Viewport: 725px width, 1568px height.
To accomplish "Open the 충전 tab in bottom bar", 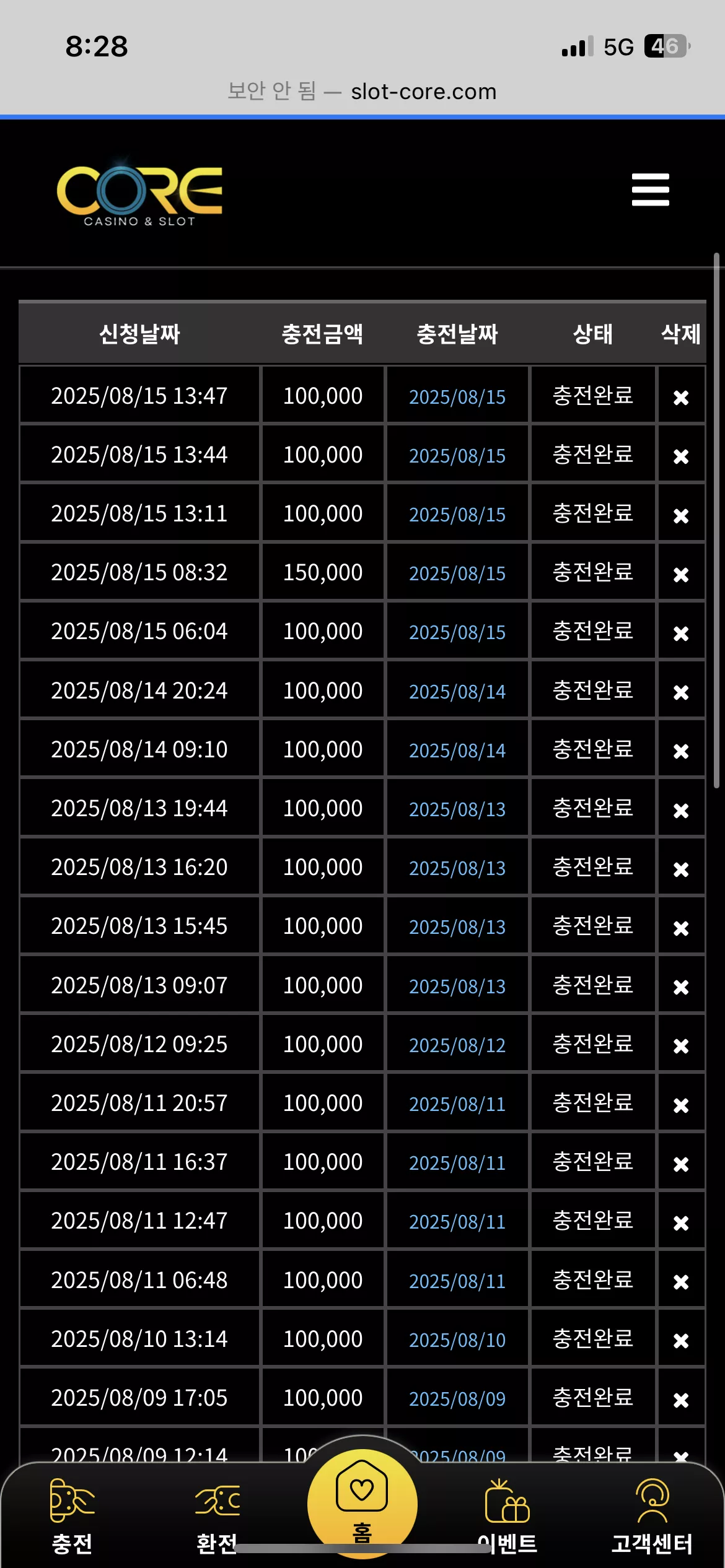I will [x=72, y=1516].
